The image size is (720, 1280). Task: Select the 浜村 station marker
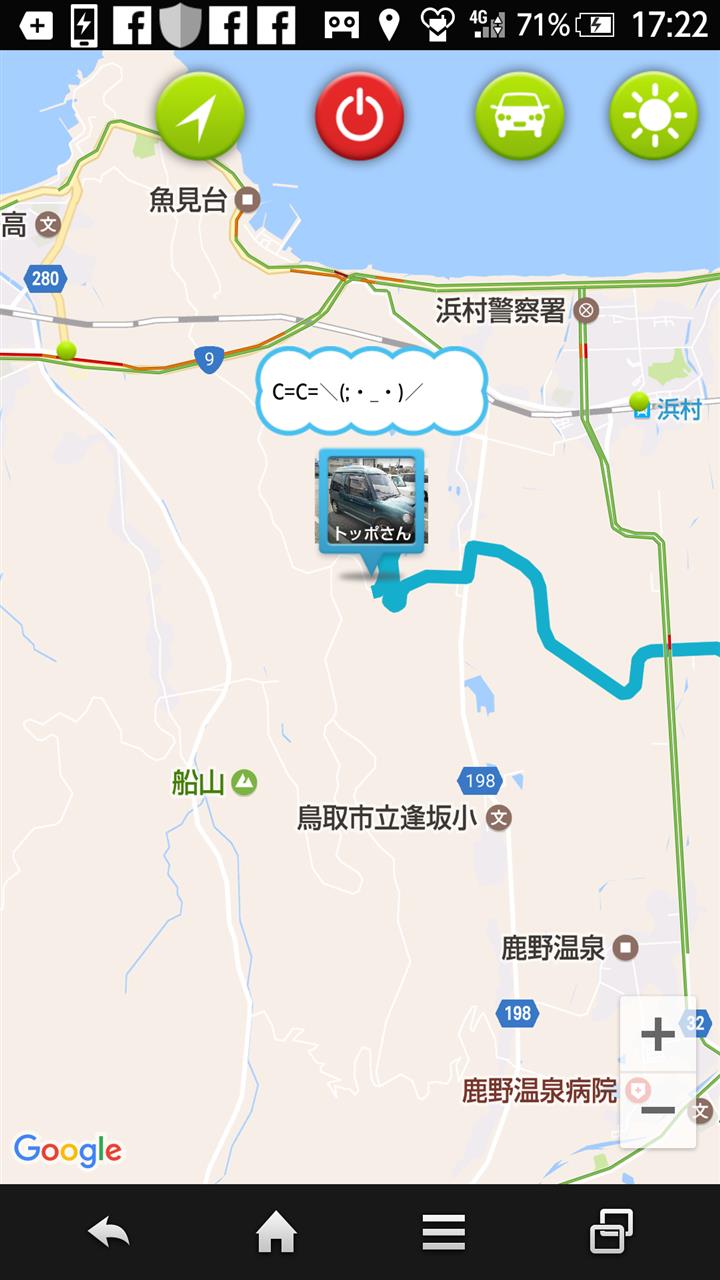pos(641,409)
